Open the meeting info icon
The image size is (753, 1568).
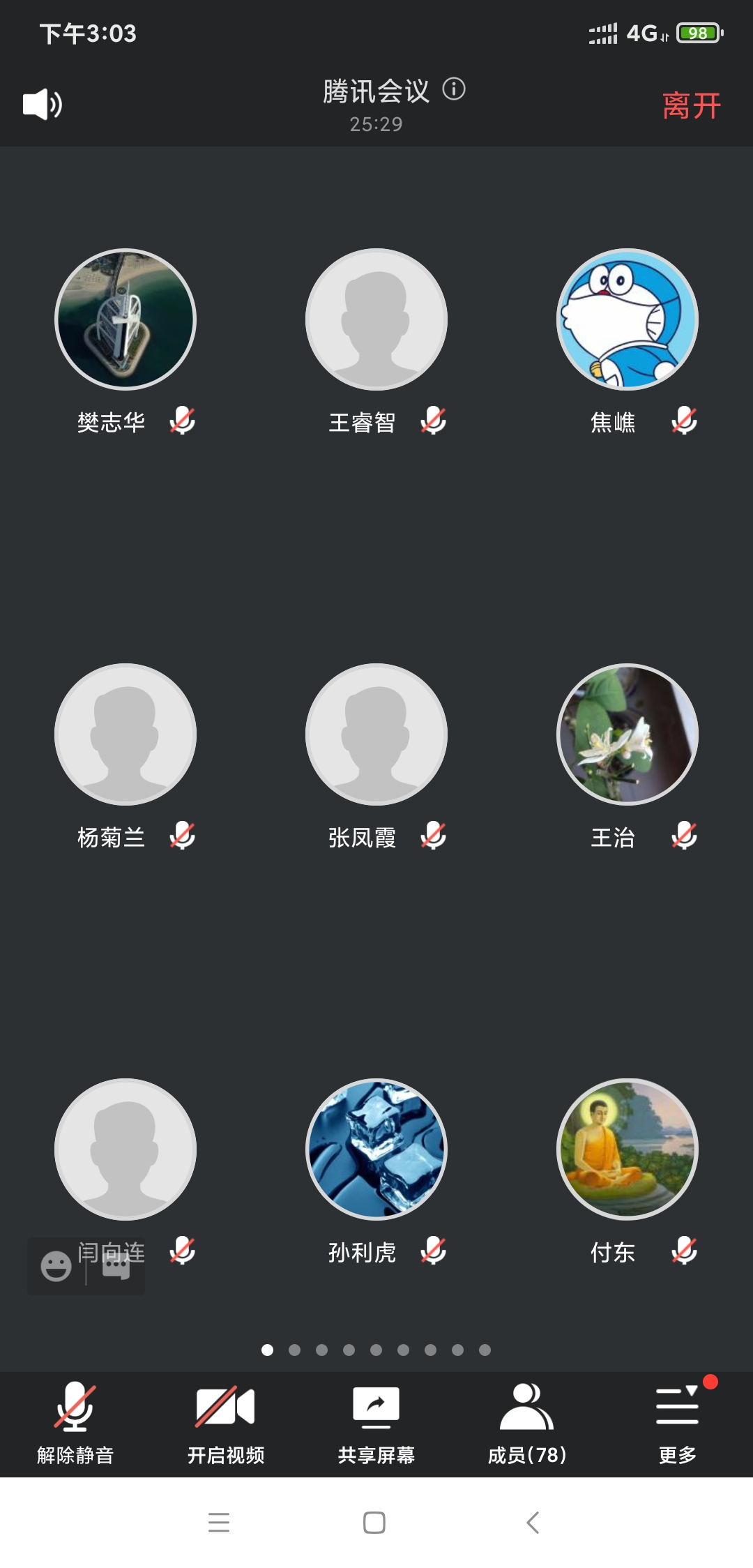[x=454, y=89]
